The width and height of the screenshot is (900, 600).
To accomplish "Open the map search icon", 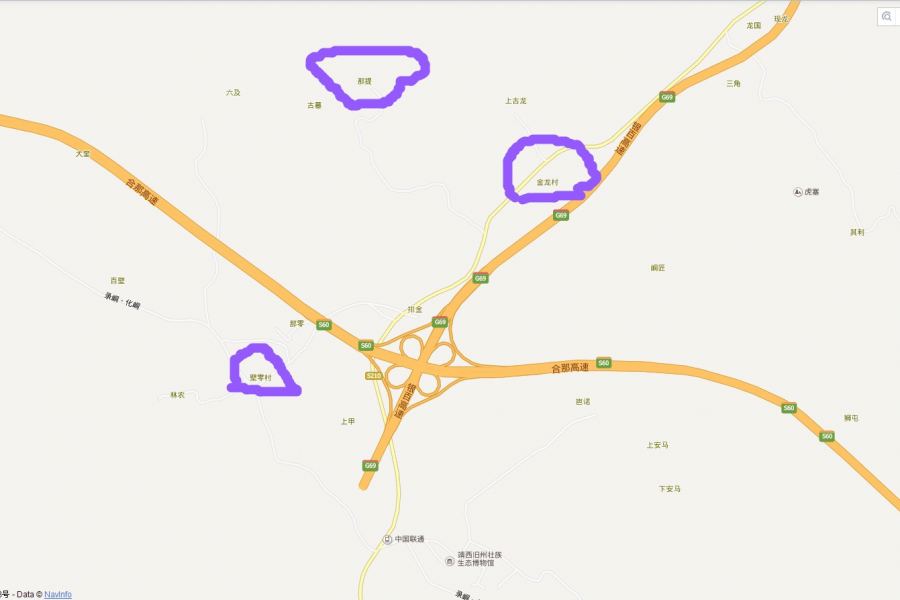I will [887, 16].
